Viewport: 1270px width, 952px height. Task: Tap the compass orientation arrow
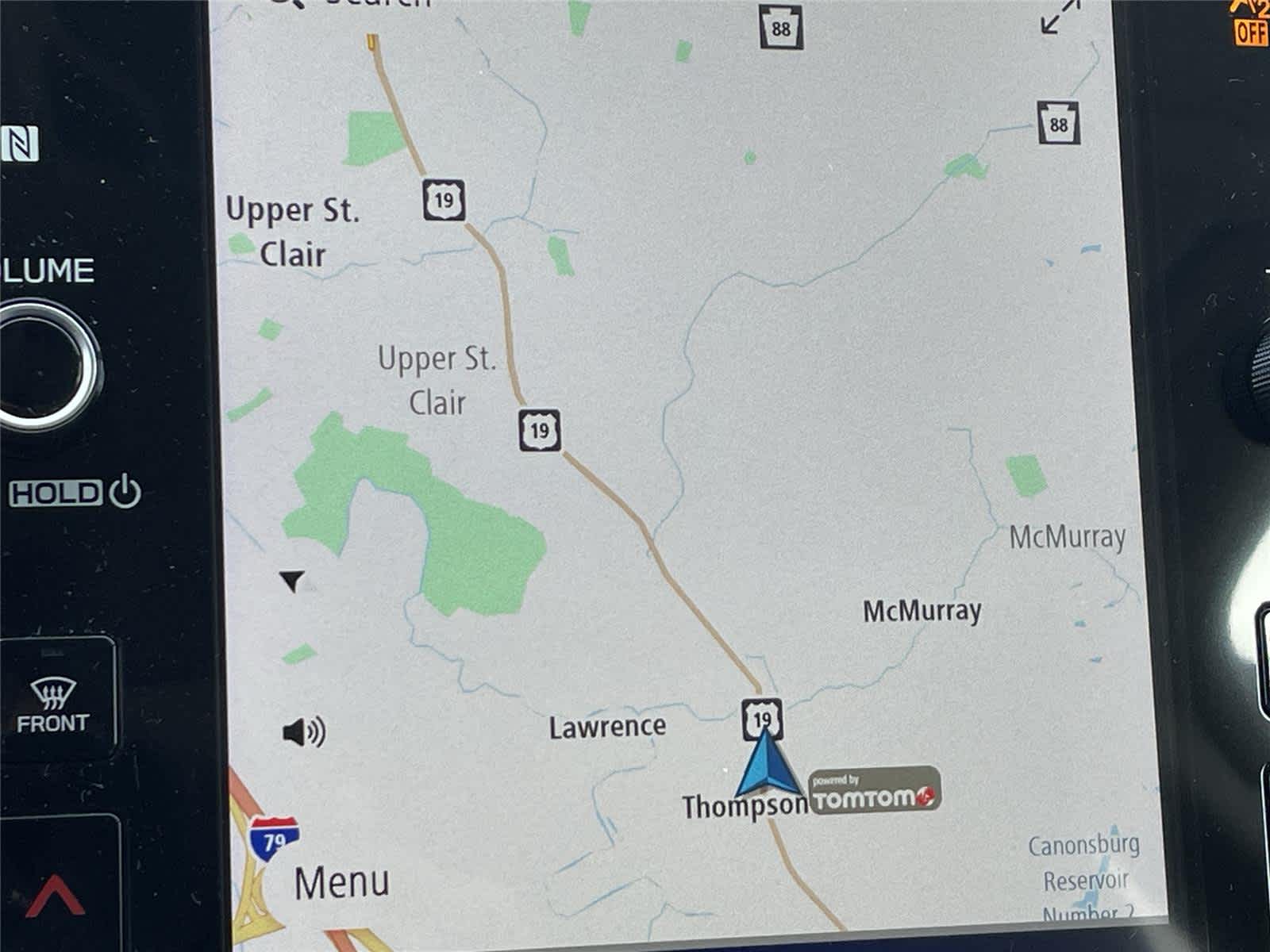pos(293,582)
